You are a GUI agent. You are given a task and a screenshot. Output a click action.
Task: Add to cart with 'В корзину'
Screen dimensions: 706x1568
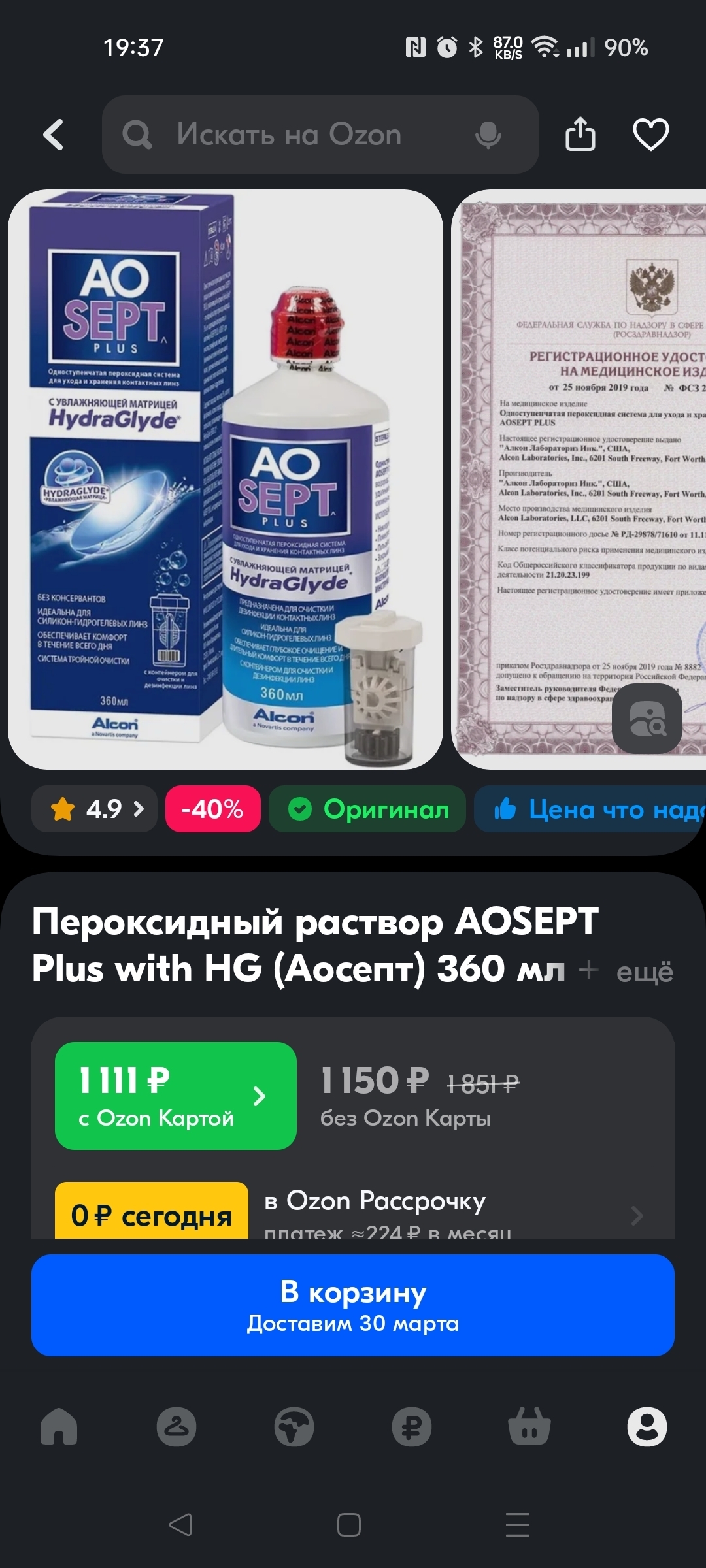click(353, 1305)
